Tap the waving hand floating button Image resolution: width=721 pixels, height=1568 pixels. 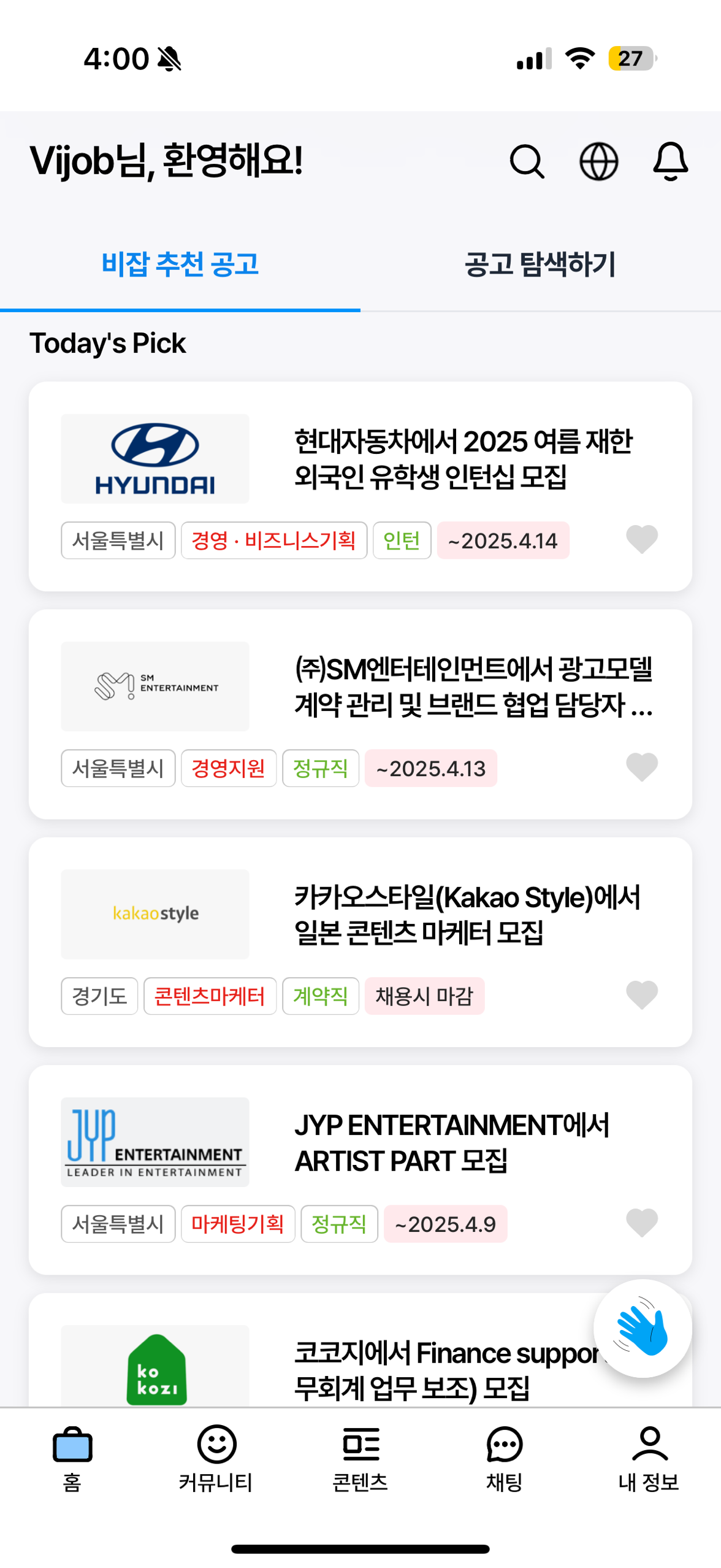pyautogui.click(x=643, y=1329)
